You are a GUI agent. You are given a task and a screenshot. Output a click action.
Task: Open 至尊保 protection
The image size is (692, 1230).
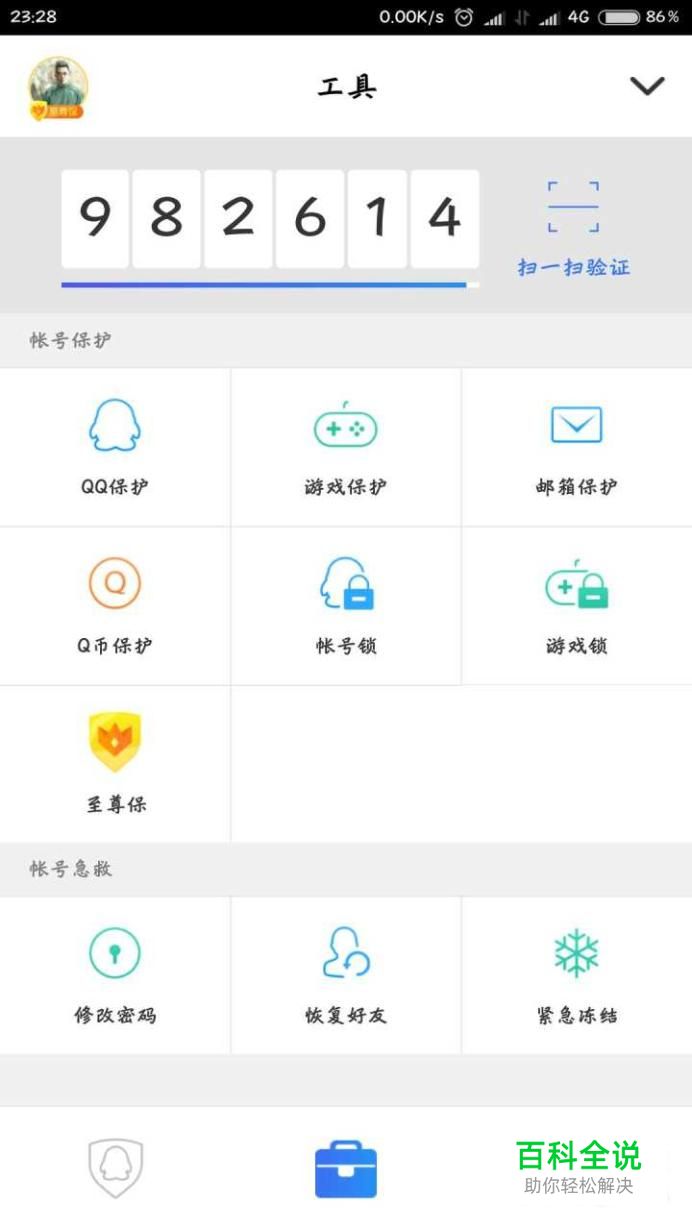pos(115,763)
